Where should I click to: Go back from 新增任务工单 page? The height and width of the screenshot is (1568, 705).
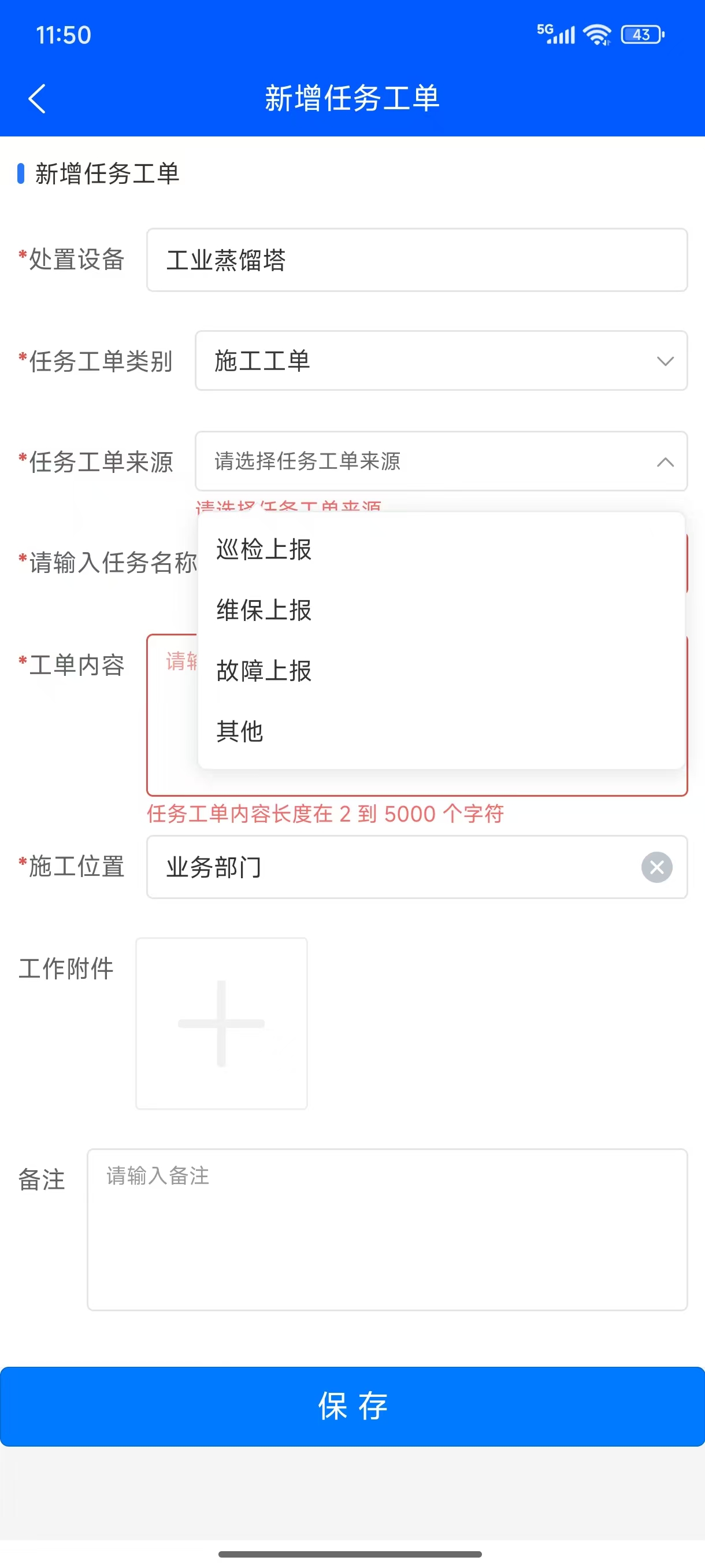click(37, 99)
